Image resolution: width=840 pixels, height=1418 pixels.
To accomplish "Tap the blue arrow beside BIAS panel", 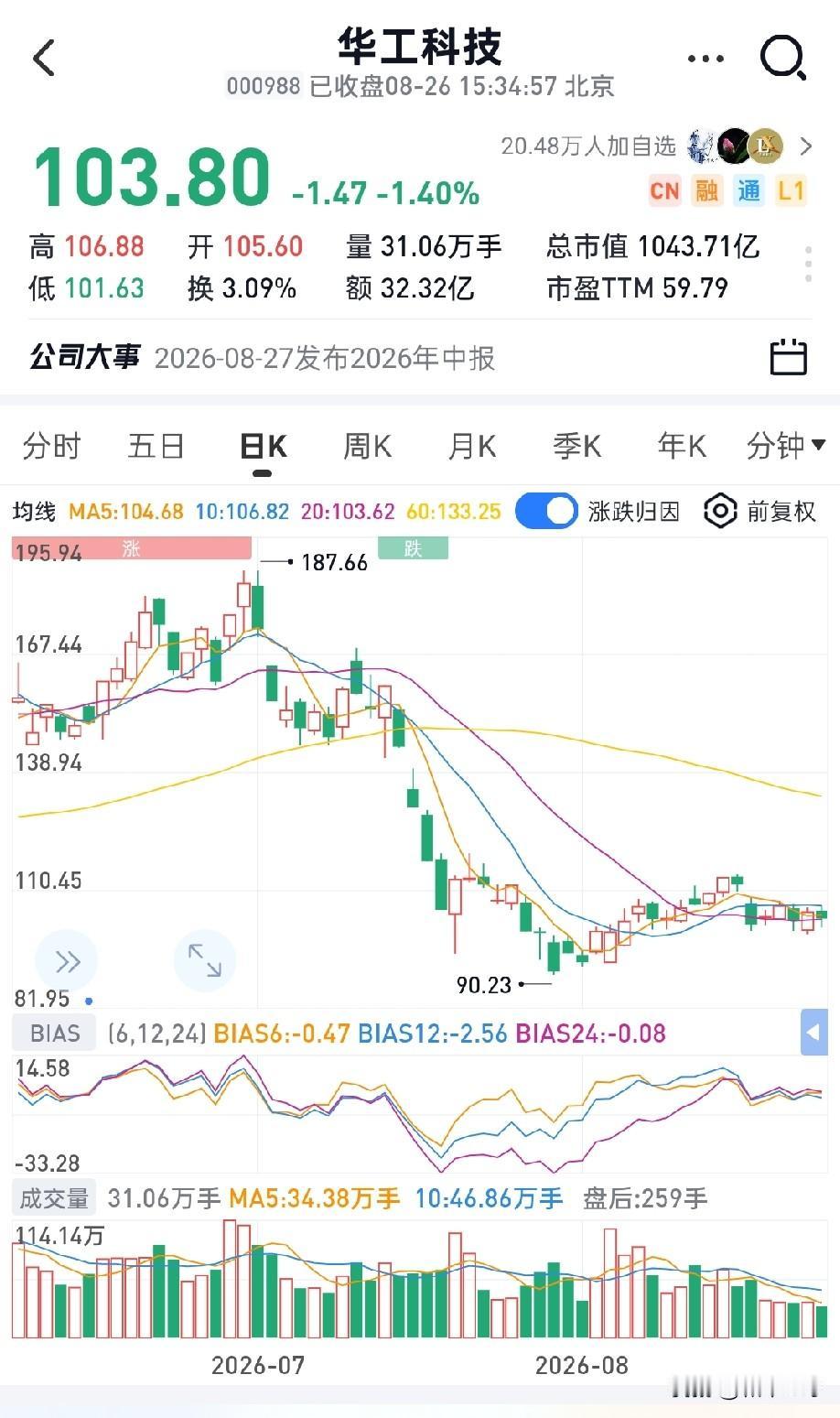I will [x=813, y=1034].
